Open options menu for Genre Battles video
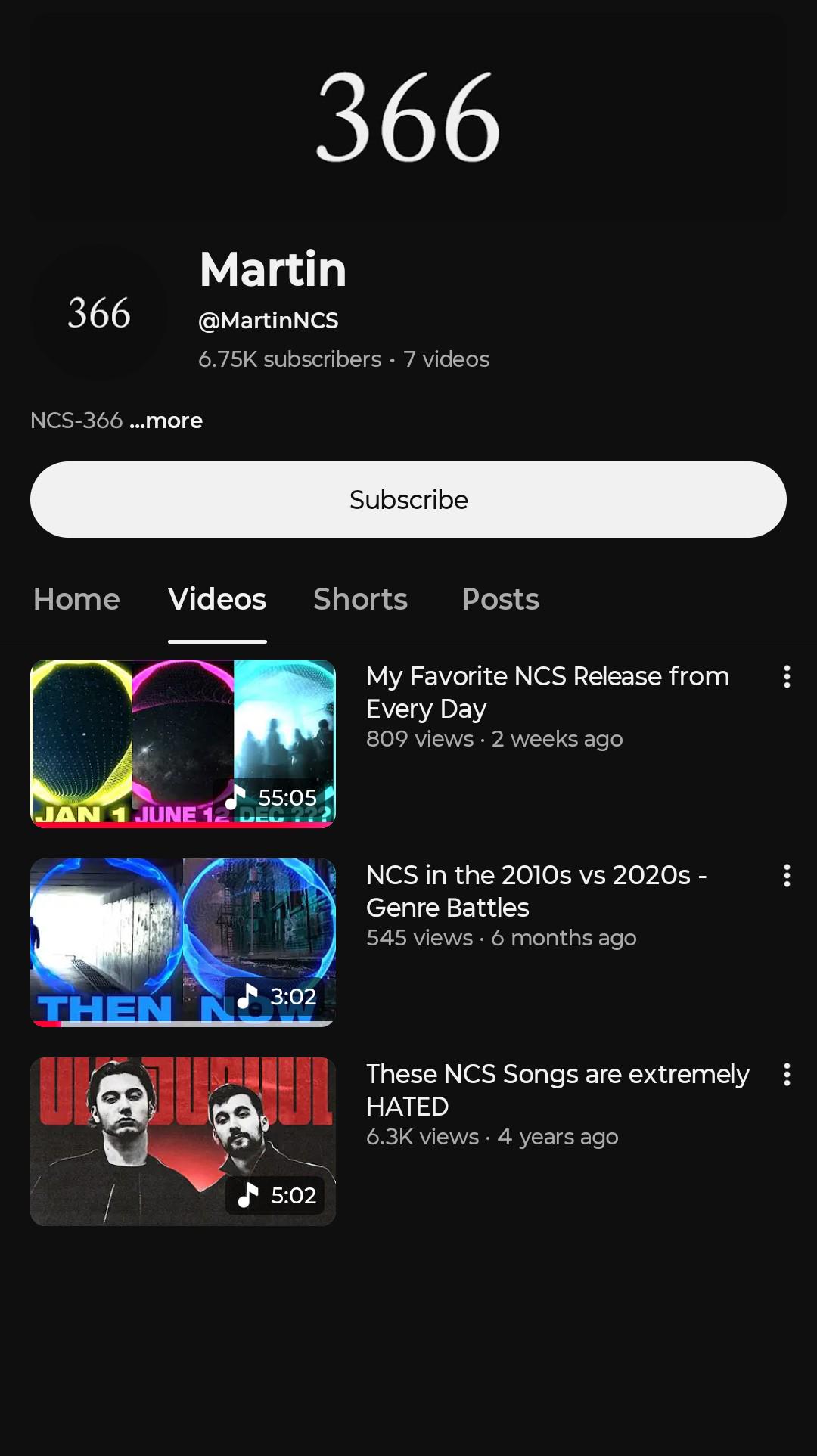 [x=787, y=875]
